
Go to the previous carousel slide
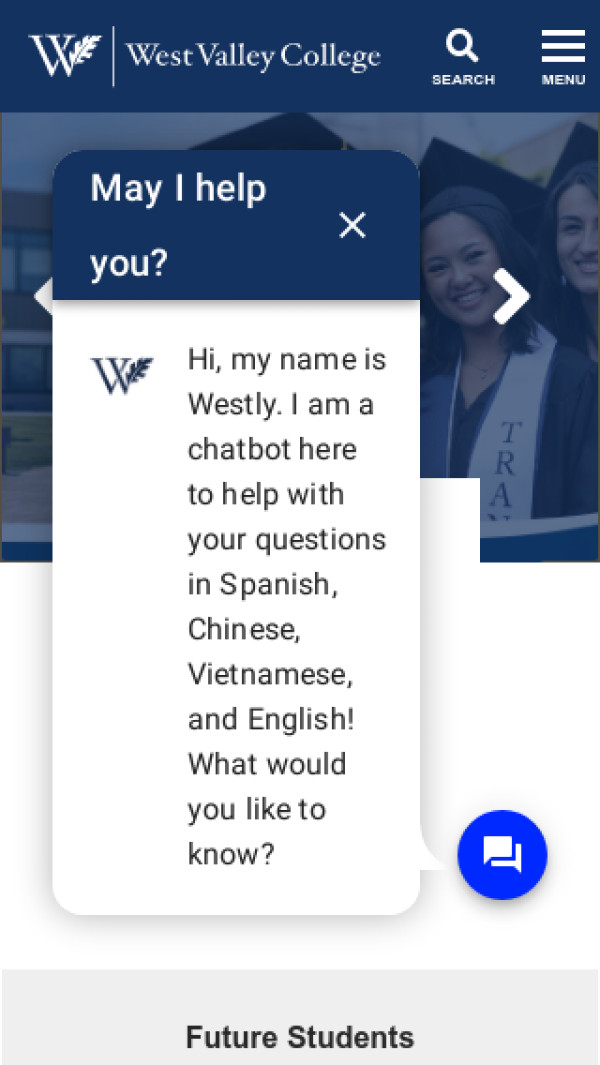click(42, 296)
